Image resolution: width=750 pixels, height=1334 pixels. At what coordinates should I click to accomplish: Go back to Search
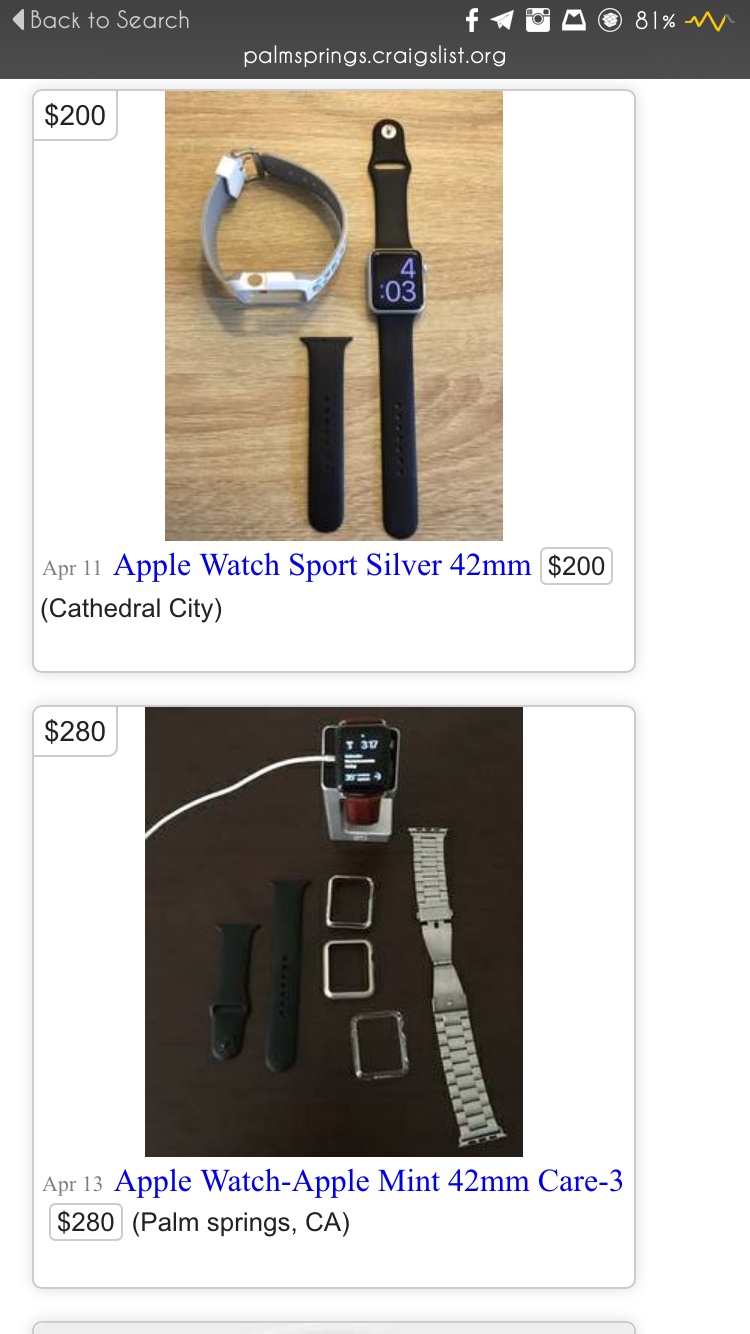click(x=100, y=20)
